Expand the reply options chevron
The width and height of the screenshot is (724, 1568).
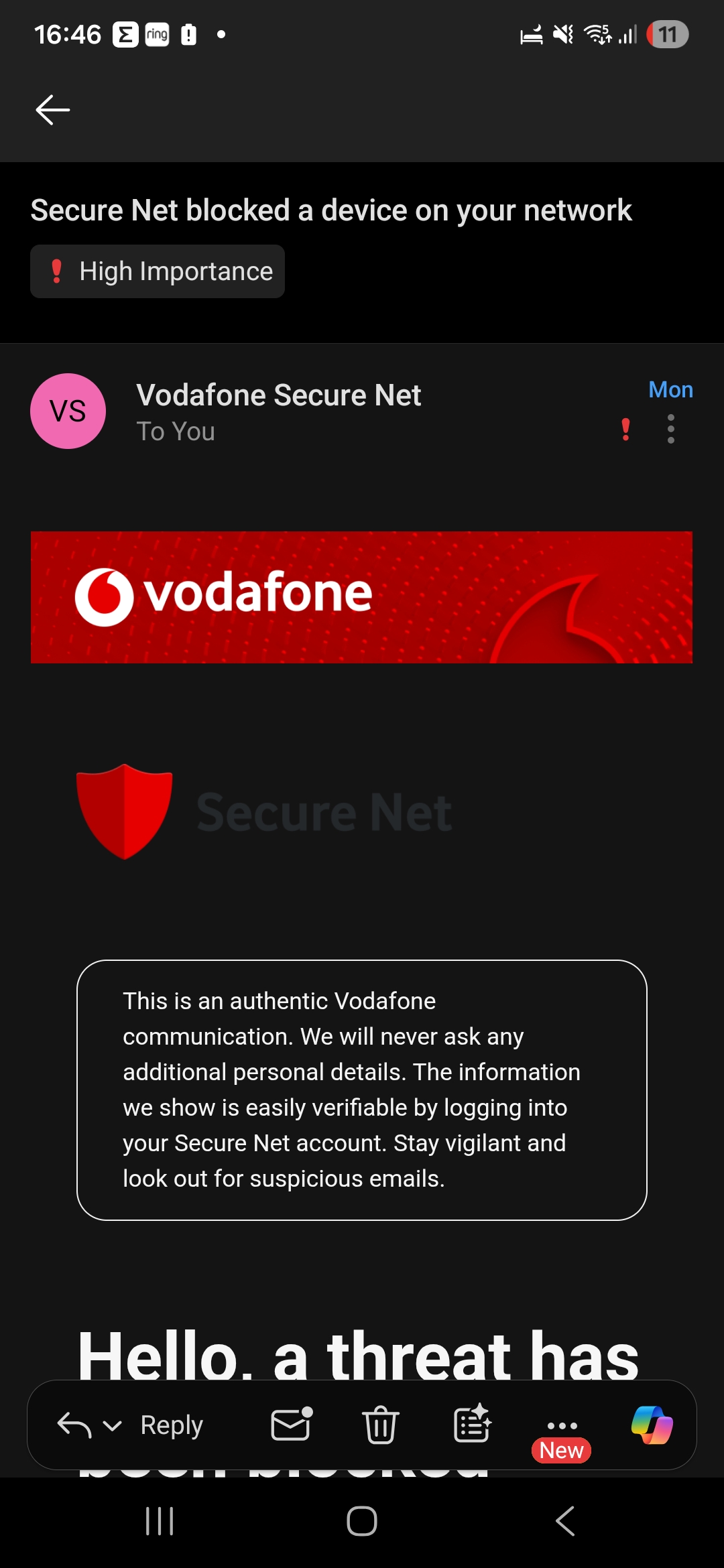113,1425
